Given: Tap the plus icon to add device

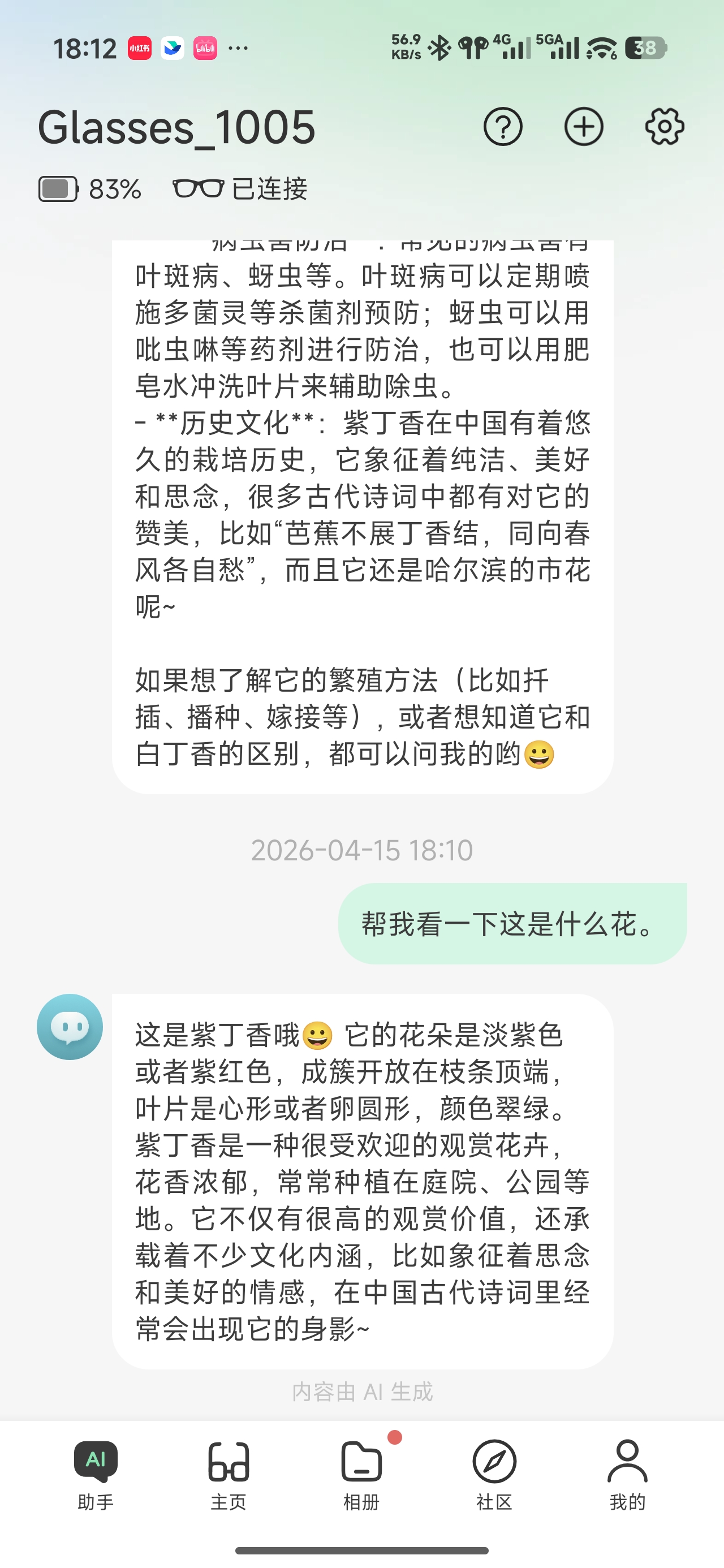Looking at the screenshot, I should 583,127.
